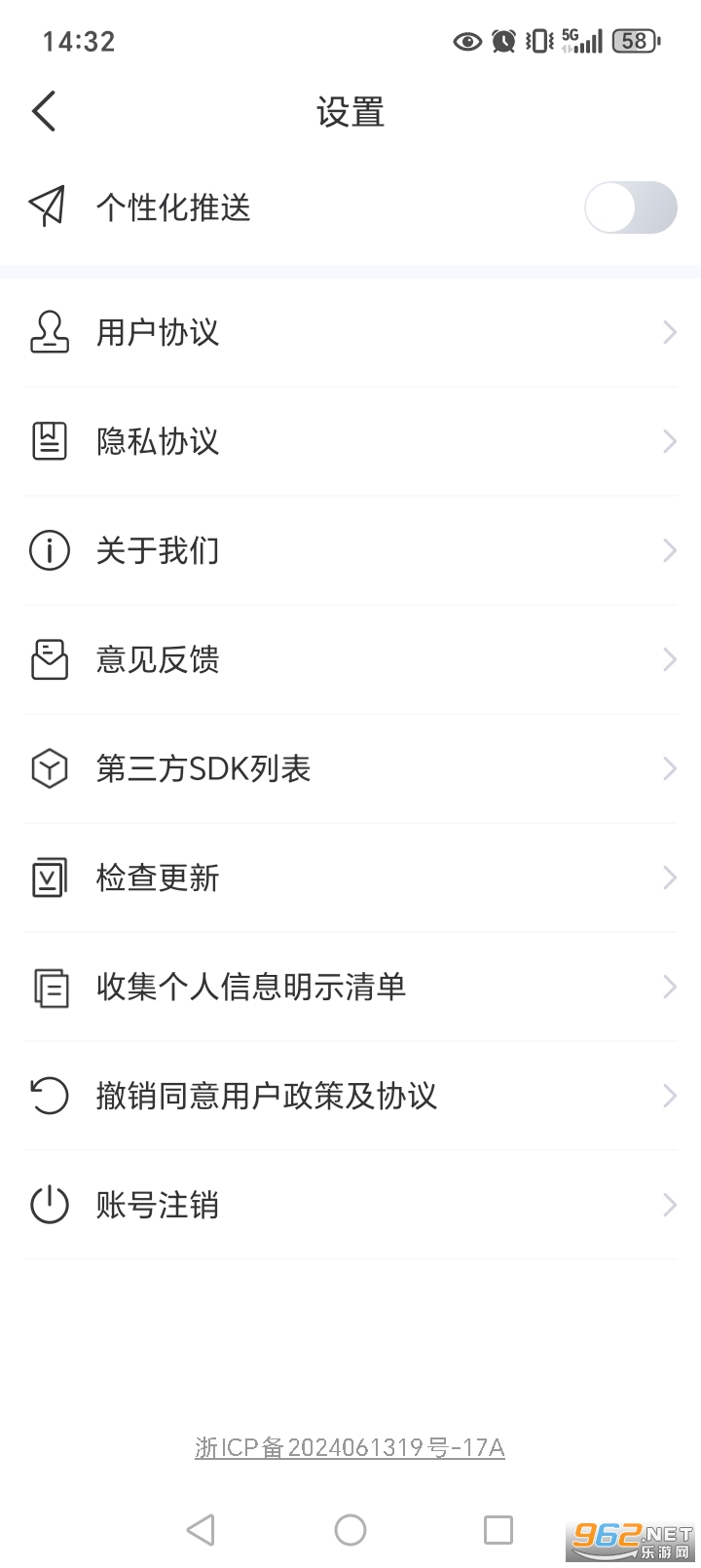Expand the 隐私协议 row chevron
The image size is (701, 1568).
tap(668, 441)
